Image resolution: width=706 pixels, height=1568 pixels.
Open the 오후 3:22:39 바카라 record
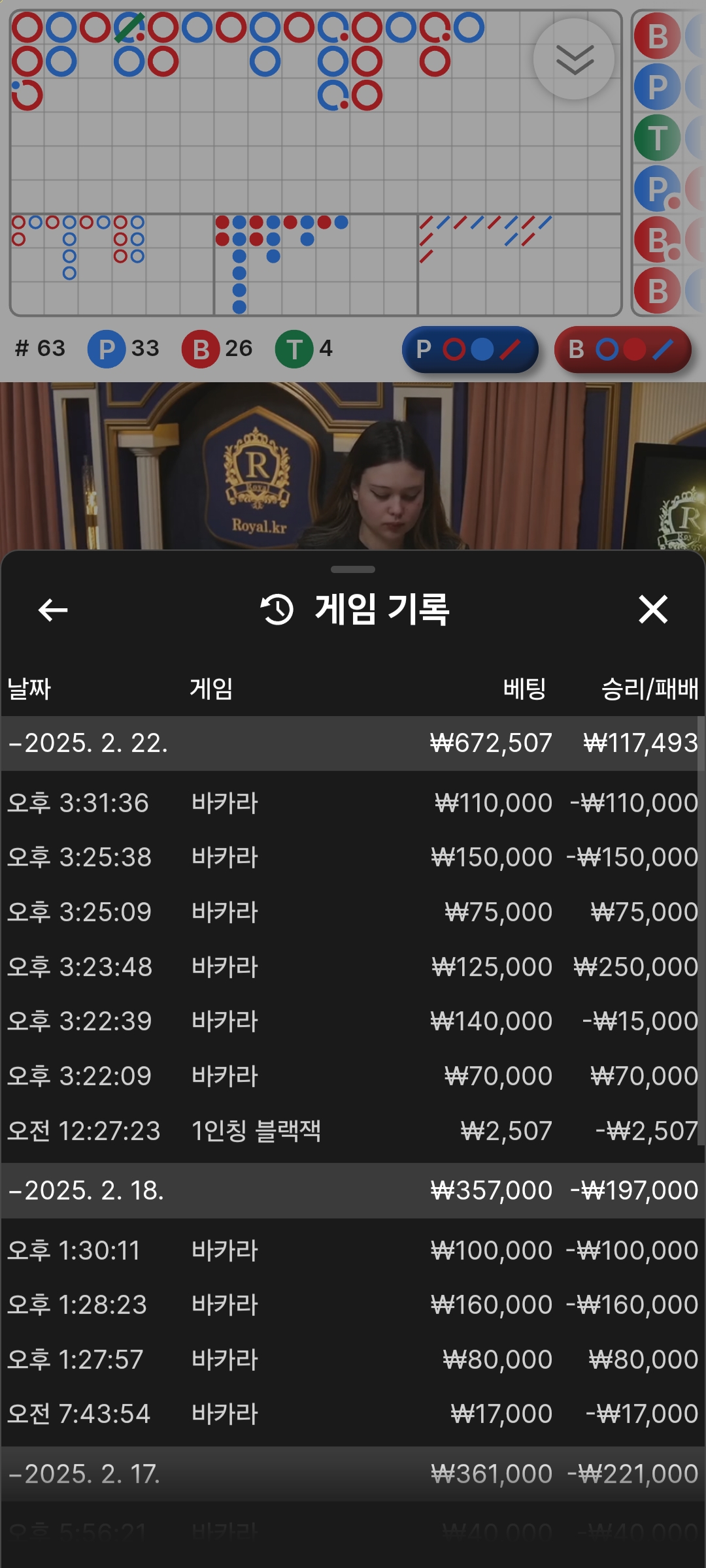pyautogui.click(x=353, y=1021)
